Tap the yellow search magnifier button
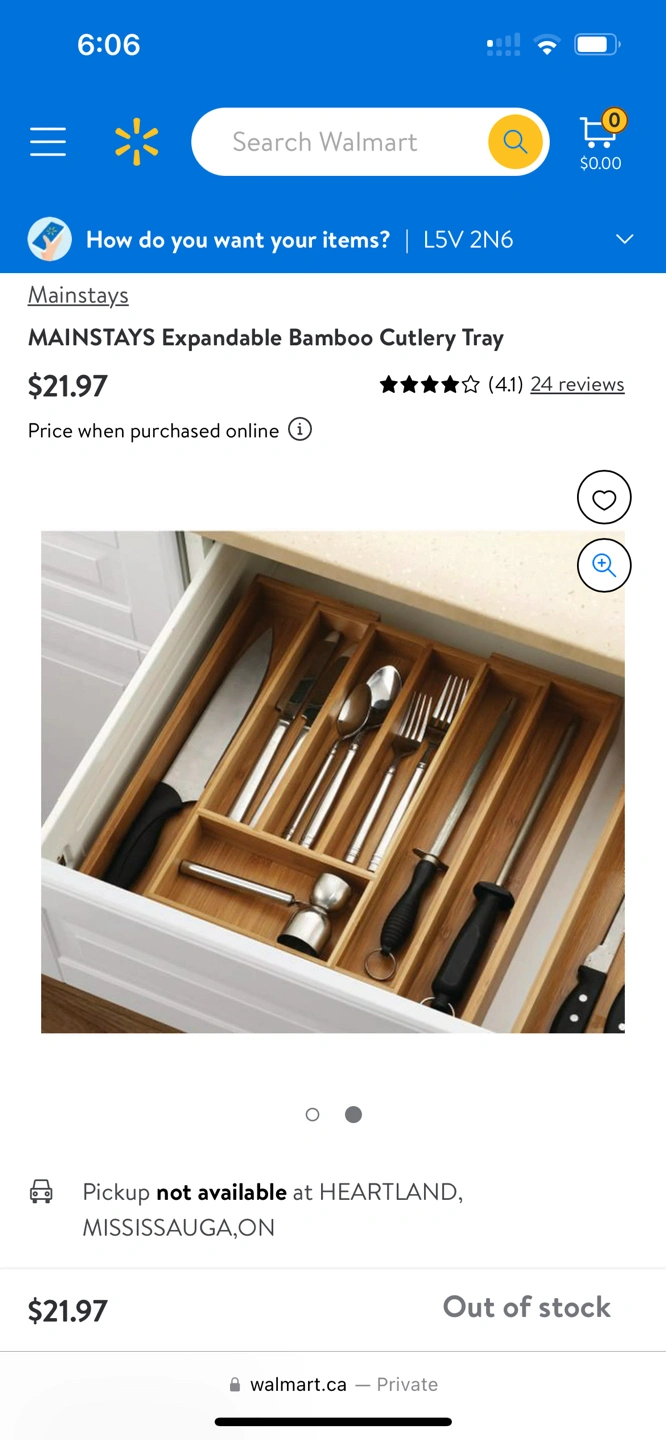 click(515, 142)
